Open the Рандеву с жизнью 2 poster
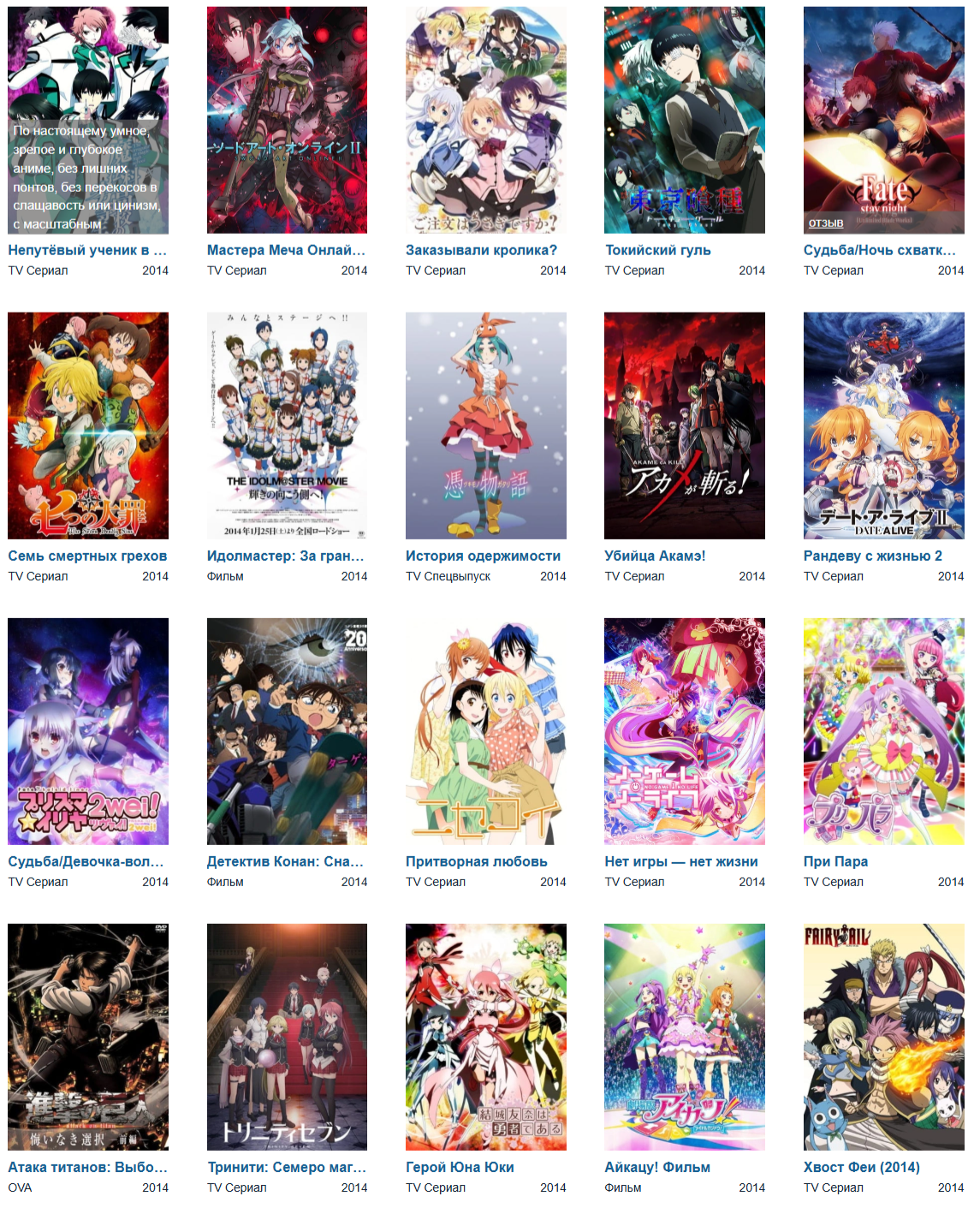Image resolution: width=980 pixels, height=1220 pixels. click(883, 426)
